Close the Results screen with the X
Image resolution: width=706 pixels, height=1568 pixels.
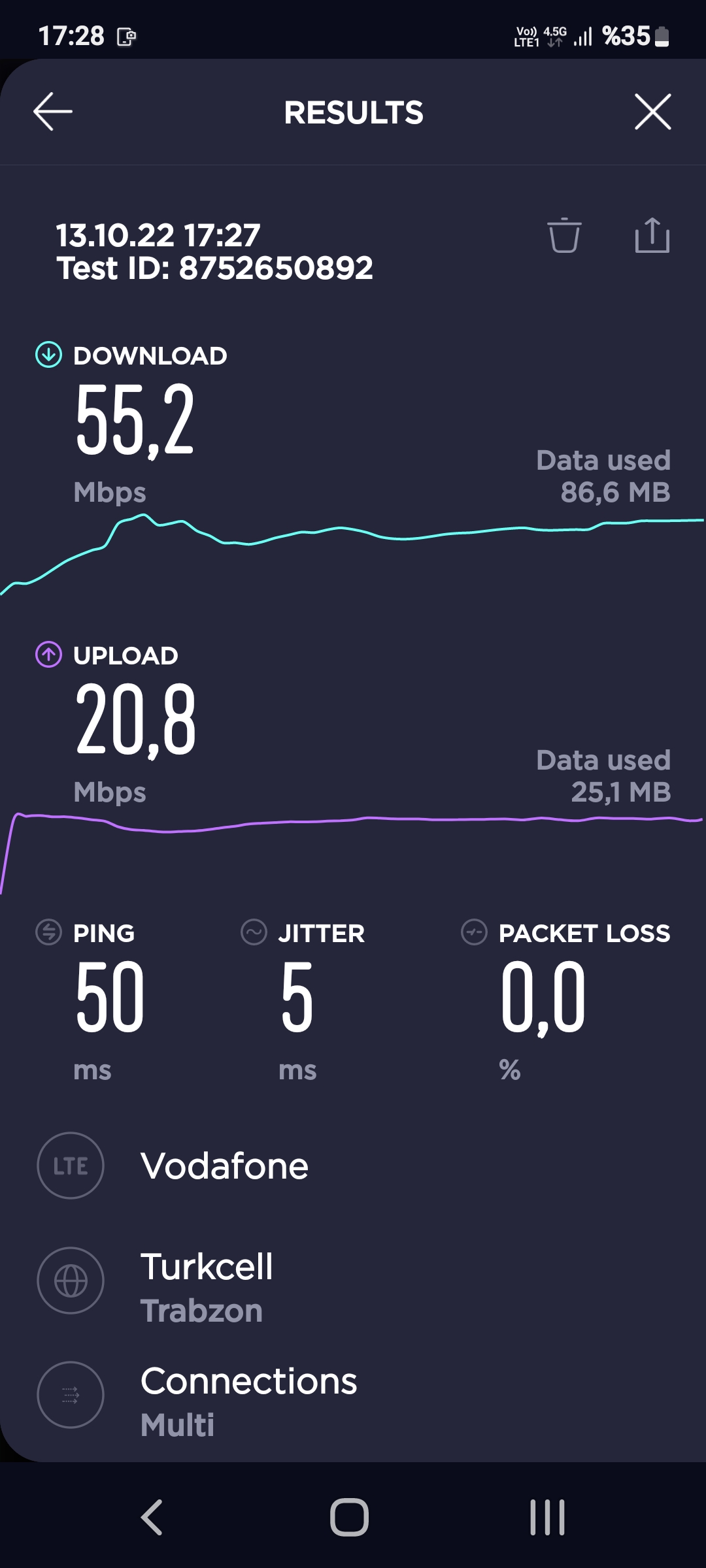pos(652,112)
